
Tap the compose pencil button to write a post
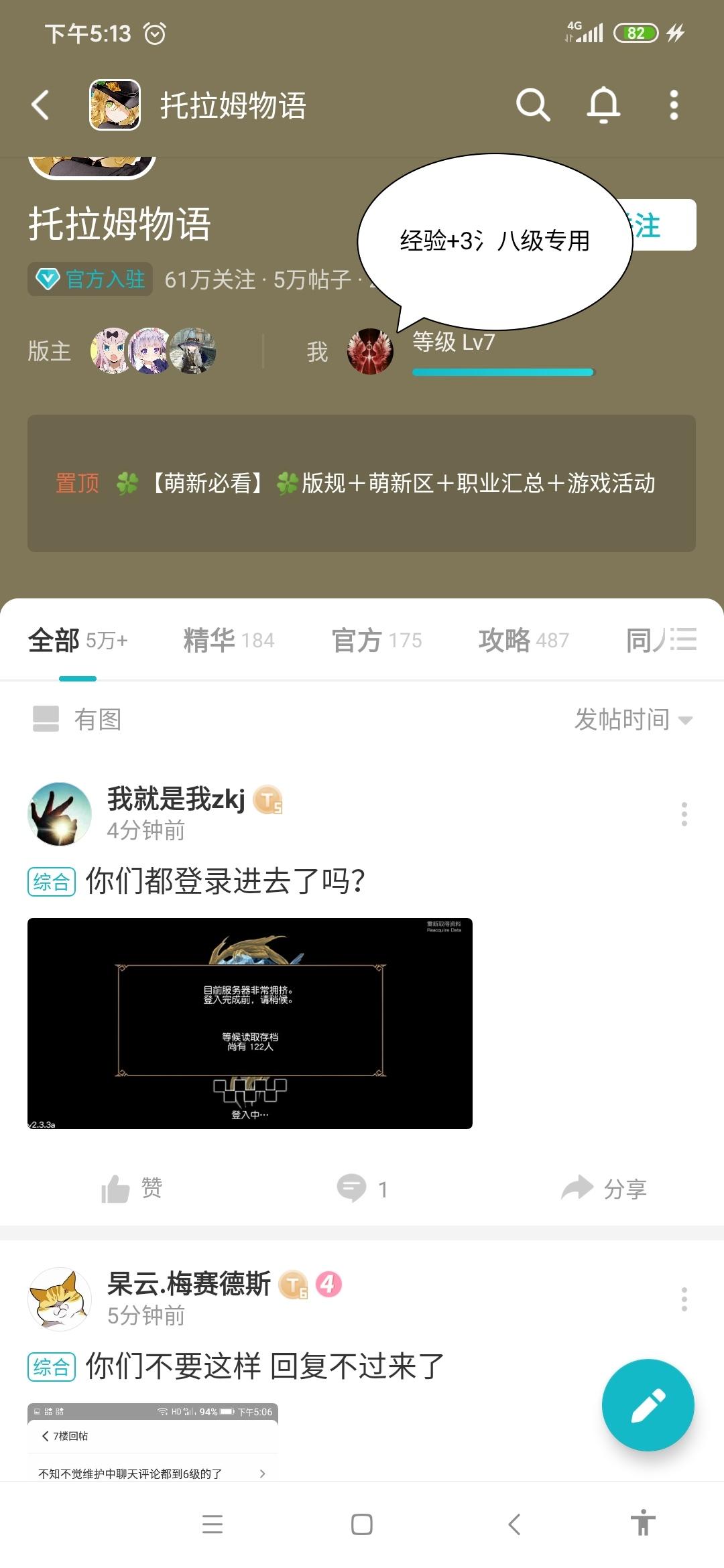[x=648, y=1405]
